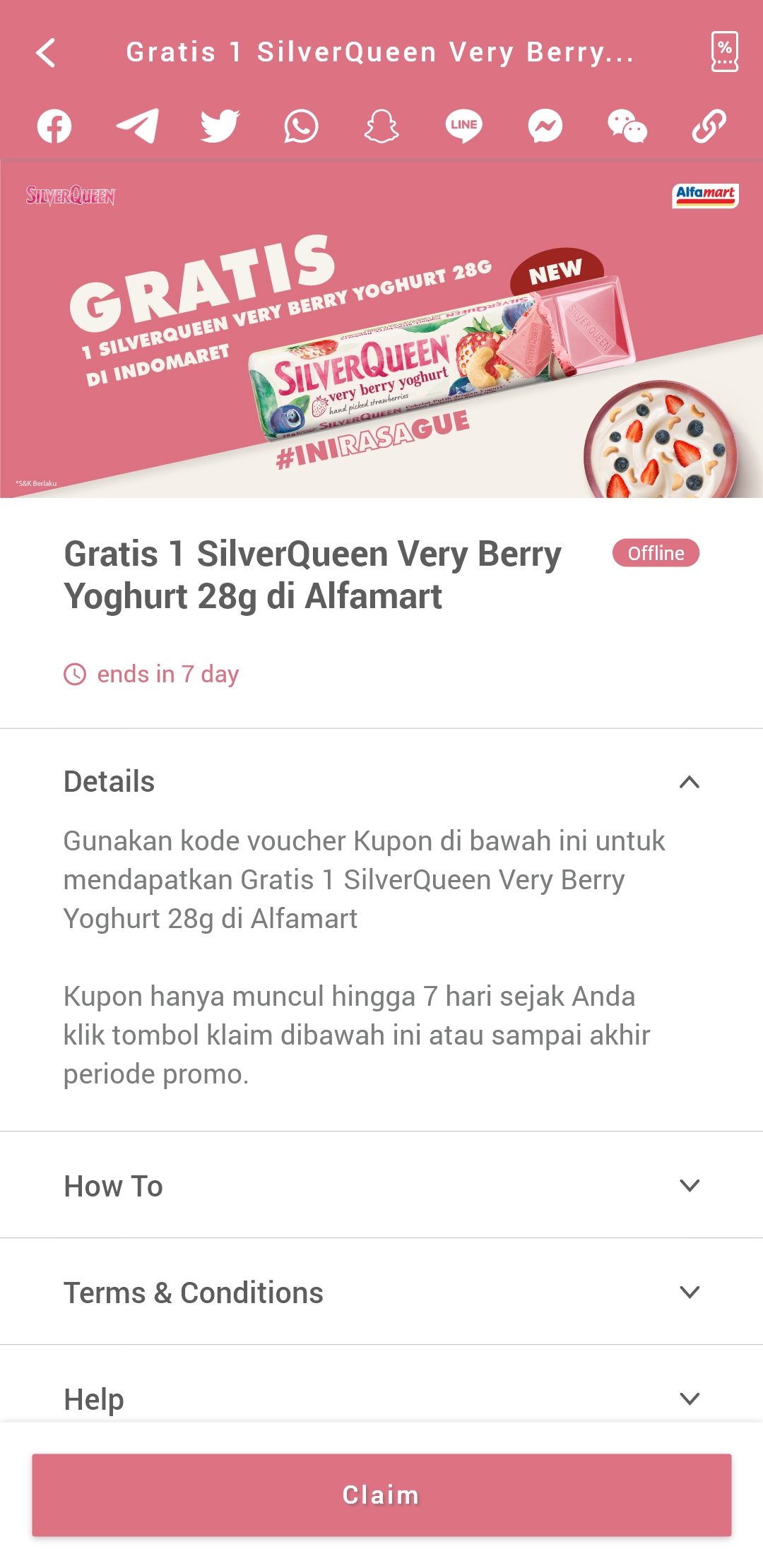Go back using the header arrow
Viewport: 763px width, 1568px height.
click(46, 53)
